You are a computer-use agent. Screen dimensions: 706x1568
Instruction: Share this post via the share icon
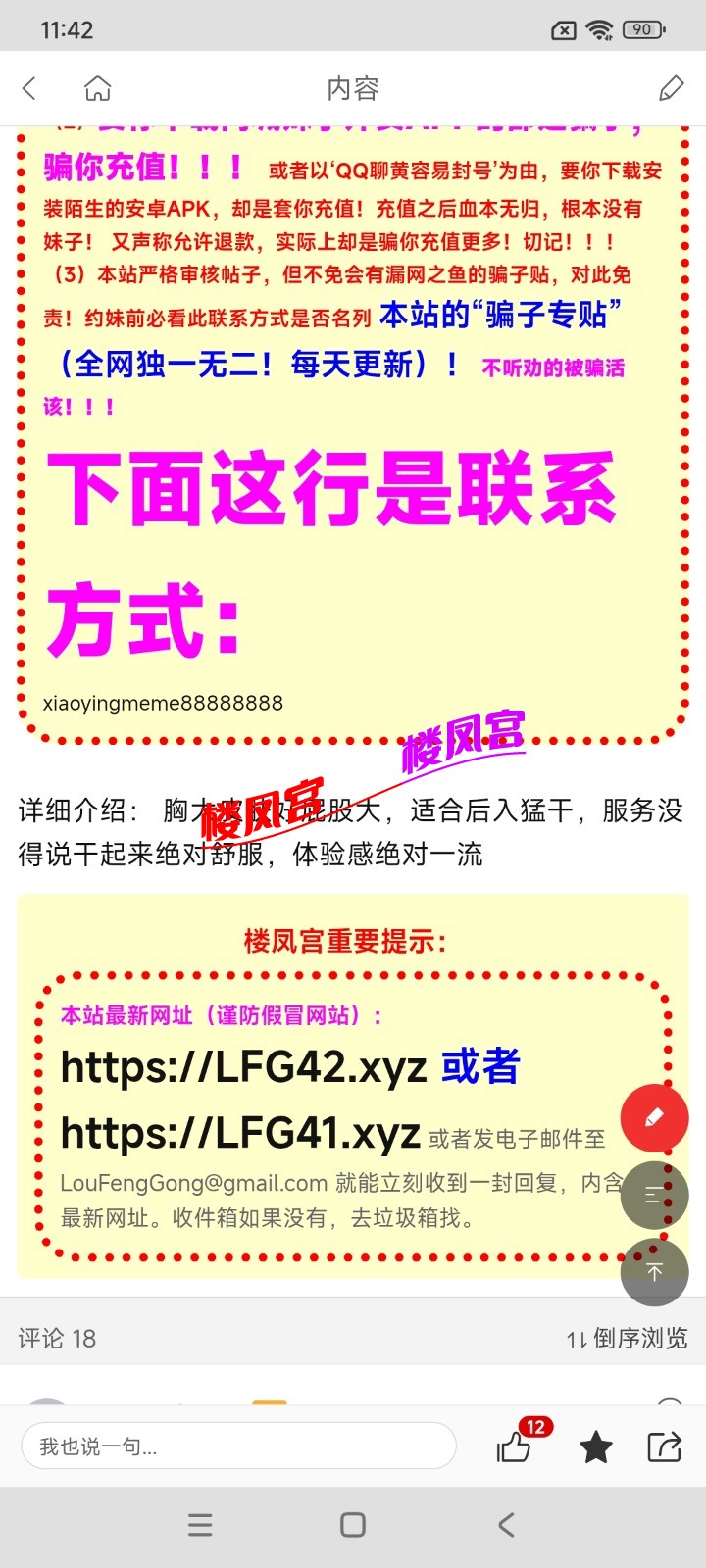coord(664,1446)
